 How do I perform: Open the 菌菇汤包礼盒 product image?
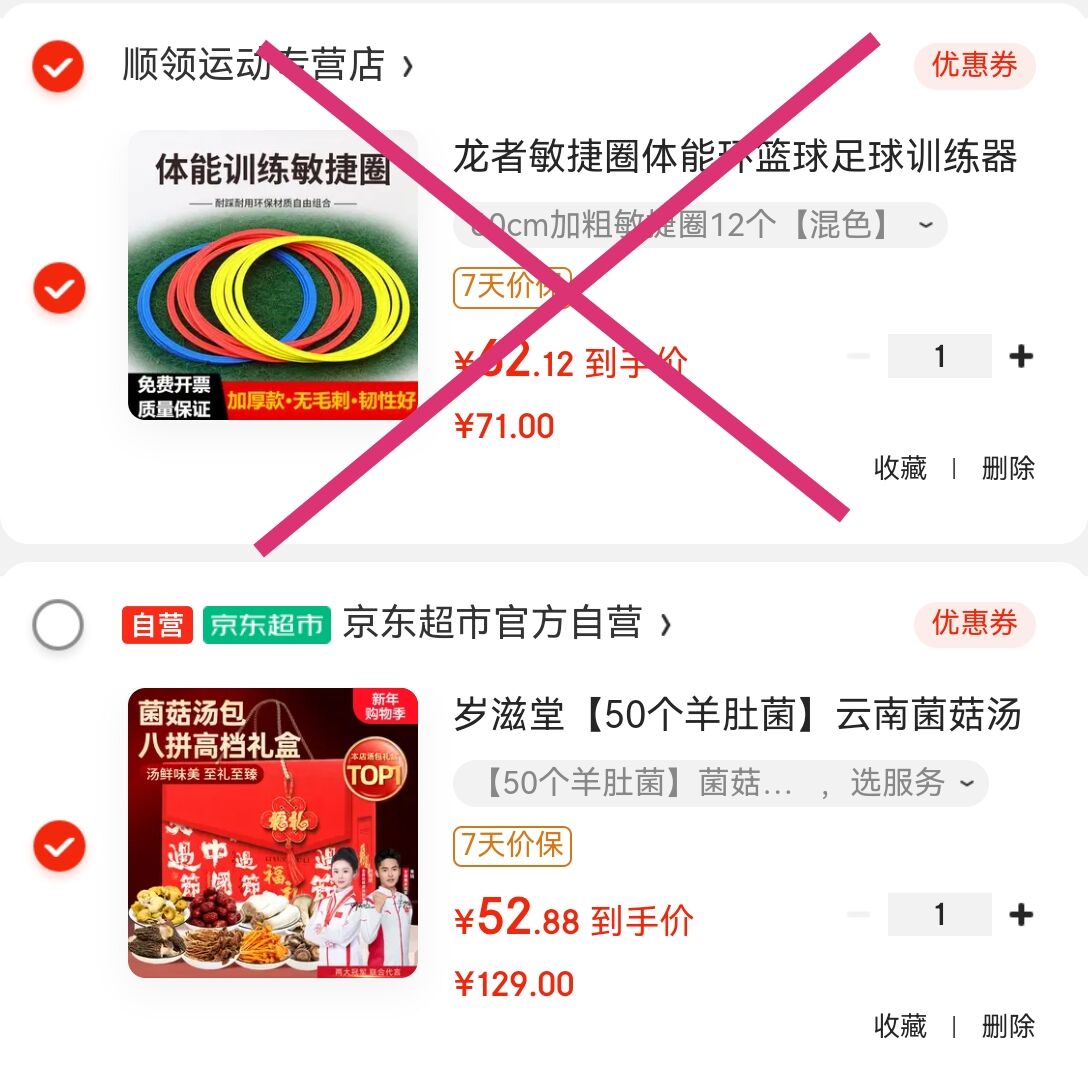tap(273, 833)
